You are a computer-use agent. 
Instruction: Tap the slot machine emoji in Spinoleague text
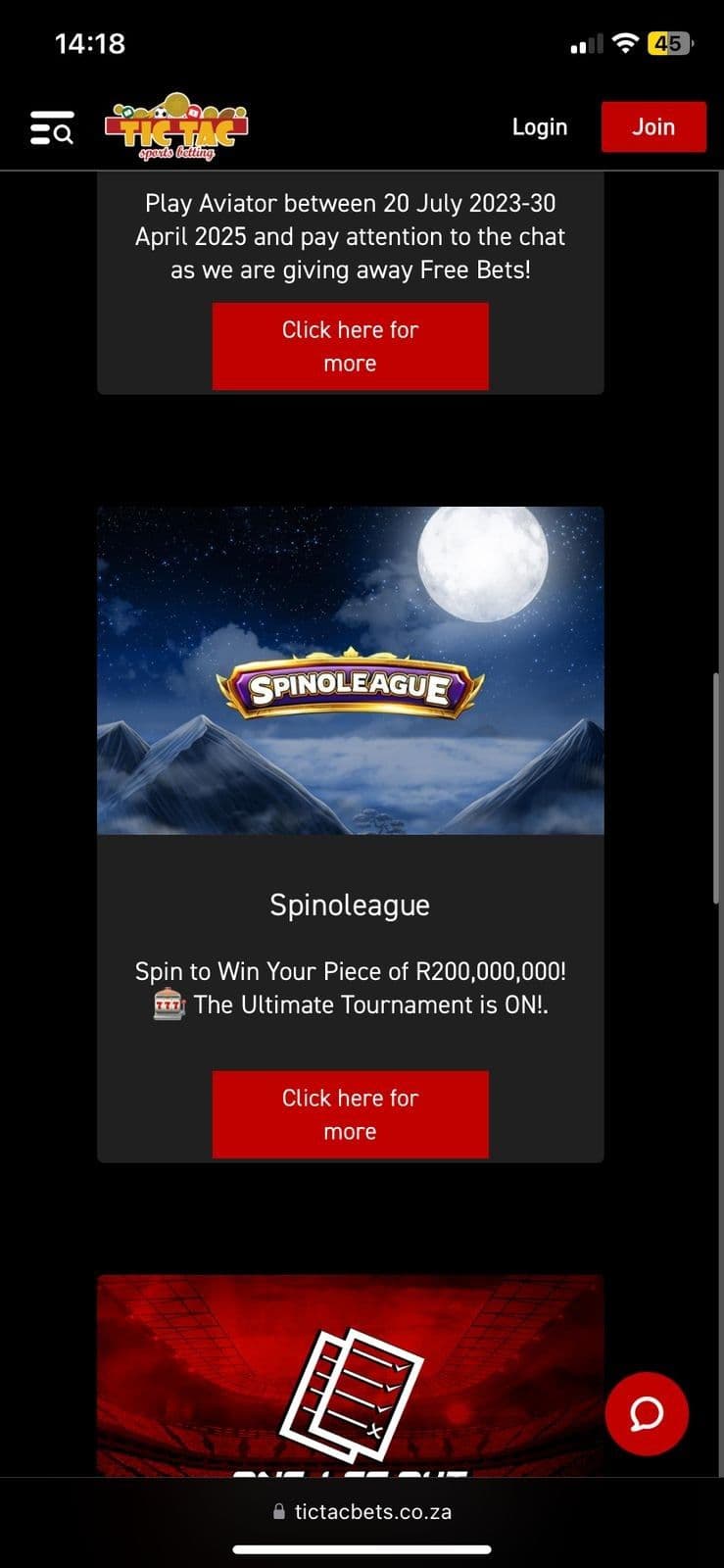169,1004
